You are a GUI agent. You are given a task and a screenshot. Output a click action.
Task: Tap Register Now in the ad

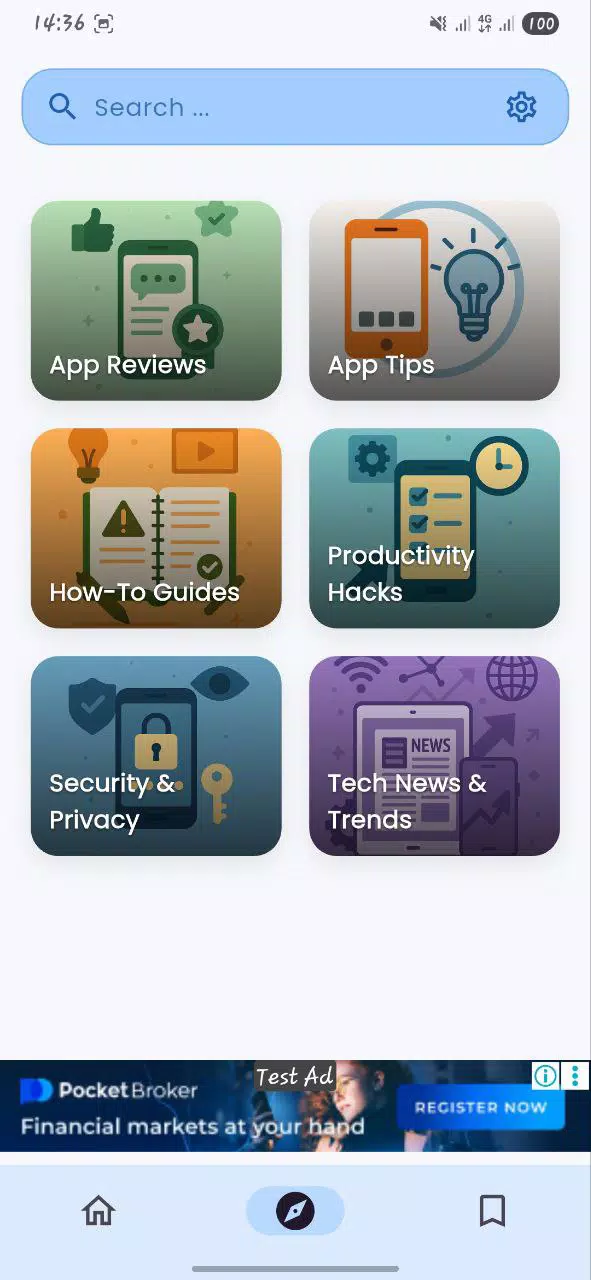481,1107
